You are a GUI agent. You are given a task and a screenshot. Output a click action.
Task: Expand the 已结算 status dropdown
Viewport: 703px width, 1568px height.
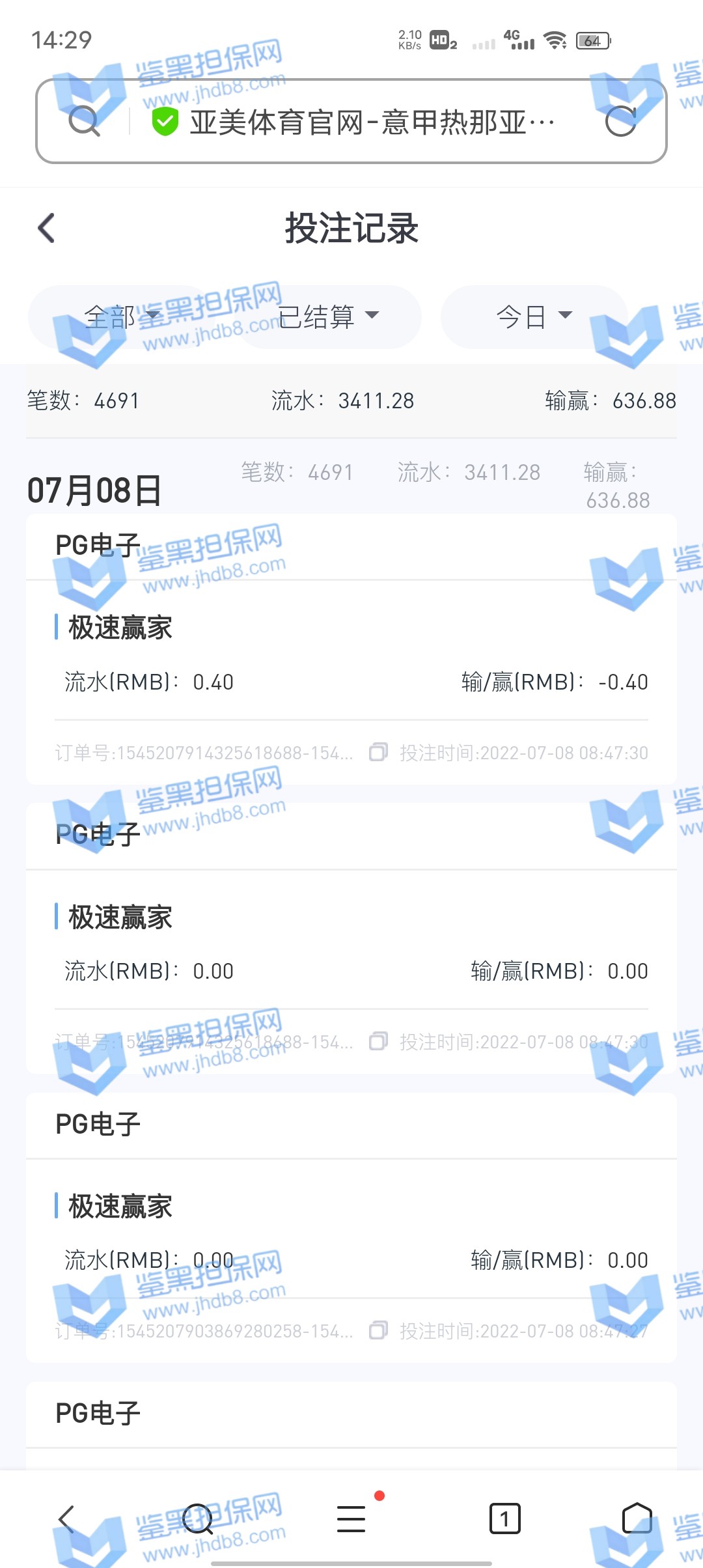[329, 317]
